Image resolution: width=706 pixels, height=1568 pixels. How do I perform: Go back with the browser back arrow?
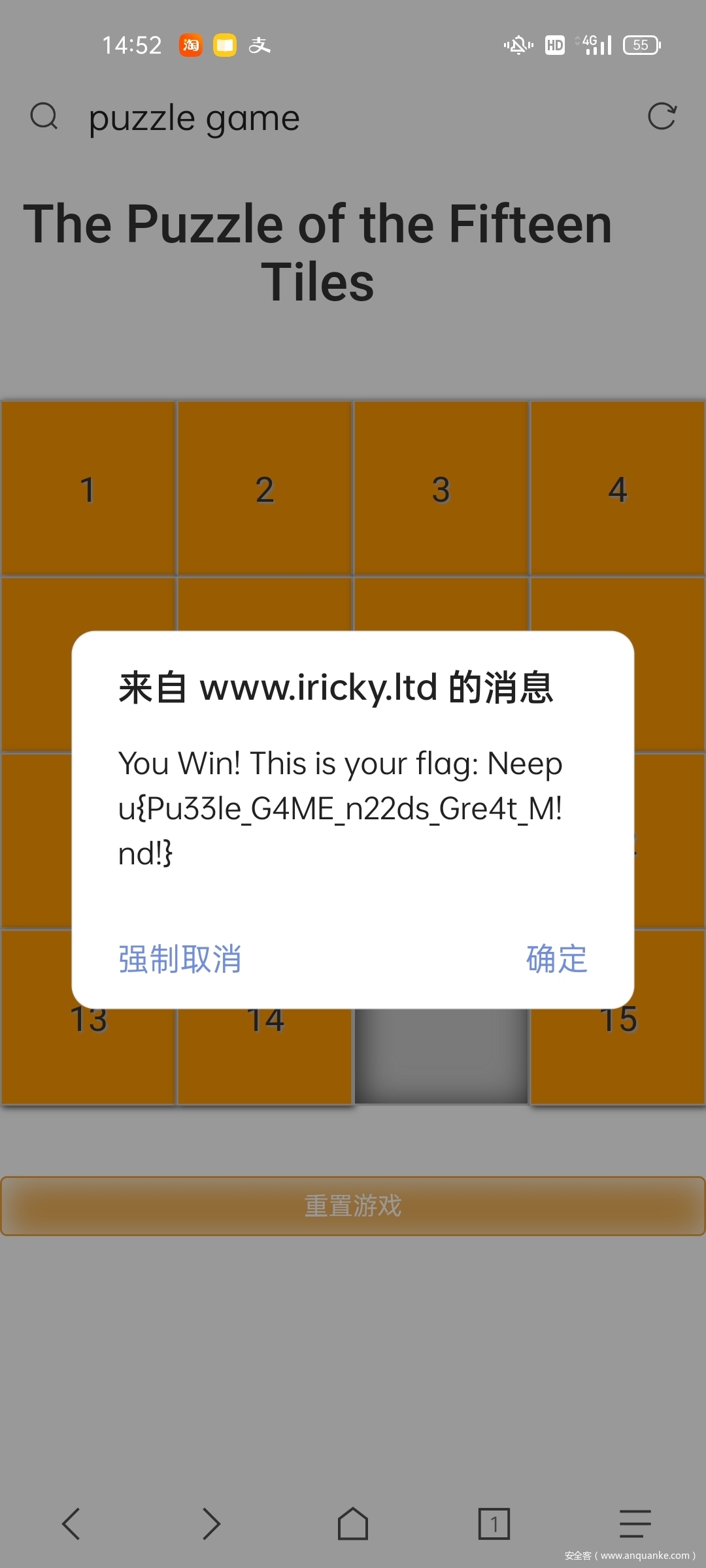tap(71, 1524)
